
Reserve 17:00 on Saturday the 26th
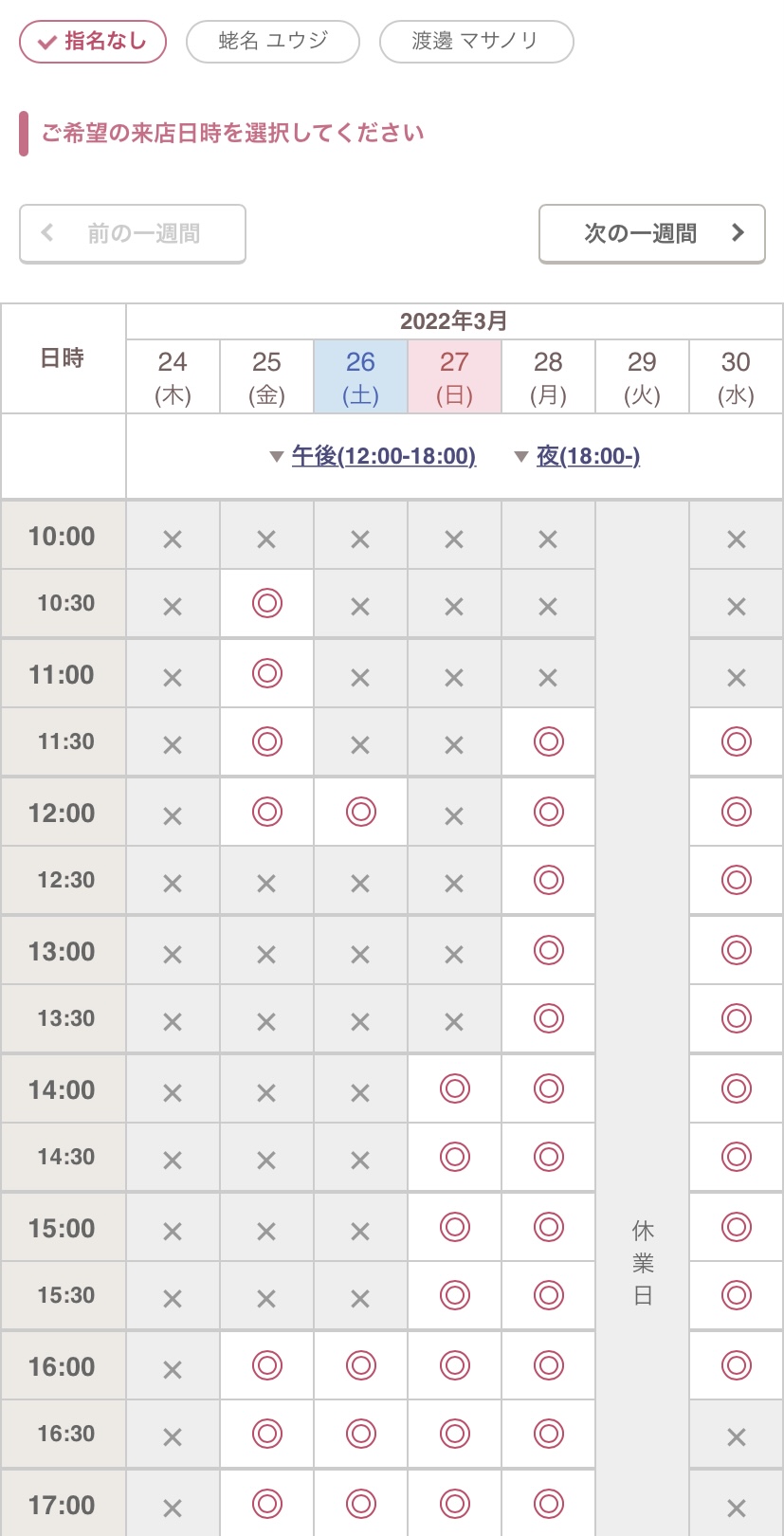[361, 1504]
